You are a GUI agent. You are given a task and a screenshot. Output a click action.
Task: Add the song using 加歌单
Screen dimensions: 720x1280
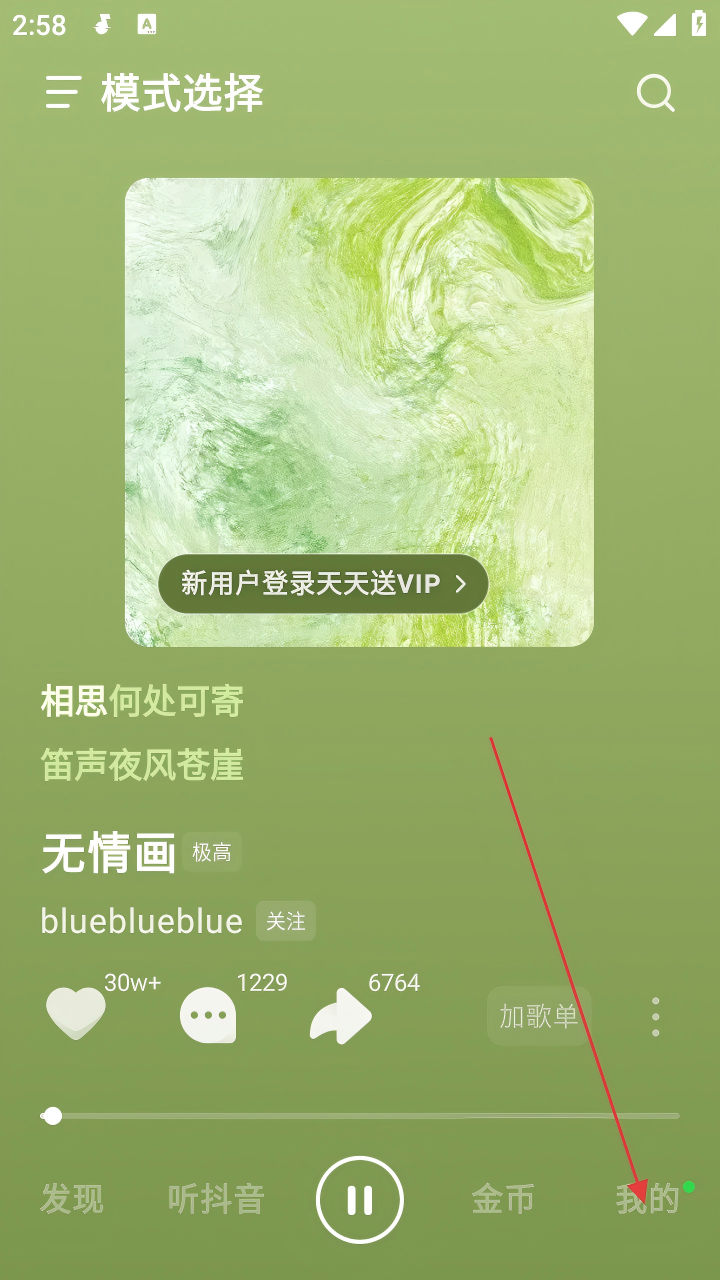click(539, 1016)
